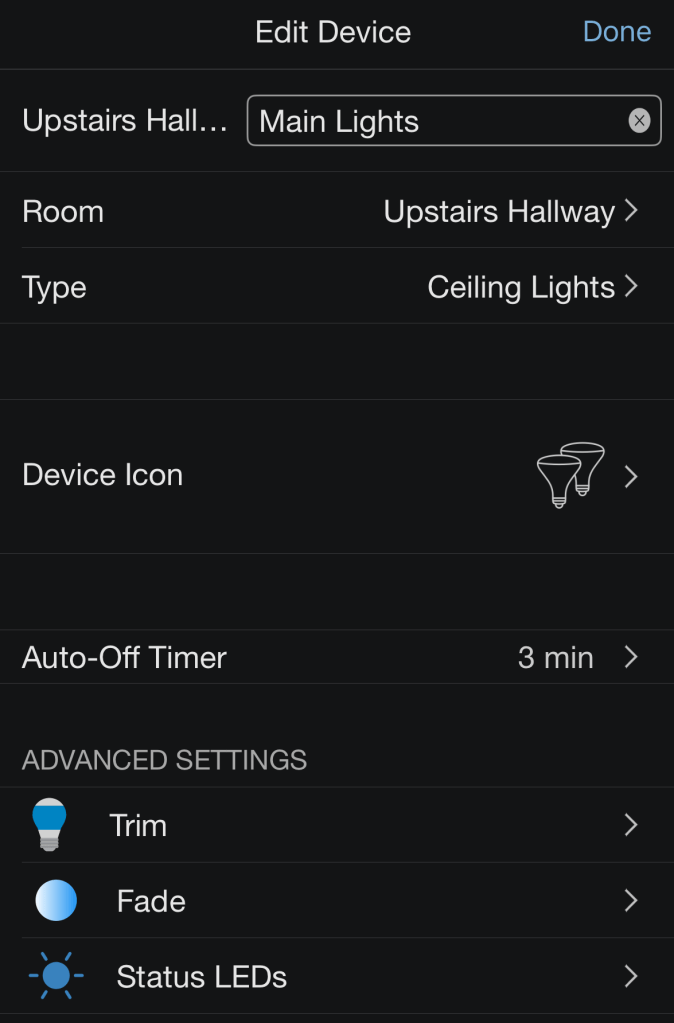Screen dimensions: 674x1023
Task: Edit the Main Lights name field
Action: 430,122
